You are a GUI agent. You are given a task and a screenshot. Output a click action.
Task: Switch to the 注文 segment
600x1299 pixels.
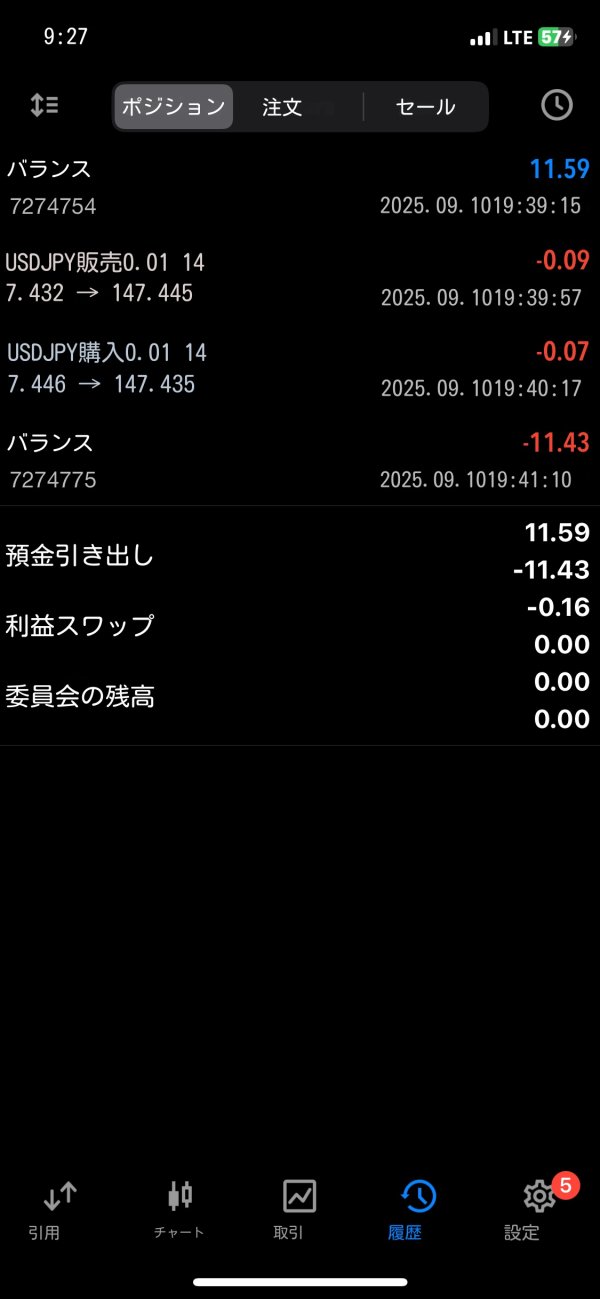(x=282, y=107)
